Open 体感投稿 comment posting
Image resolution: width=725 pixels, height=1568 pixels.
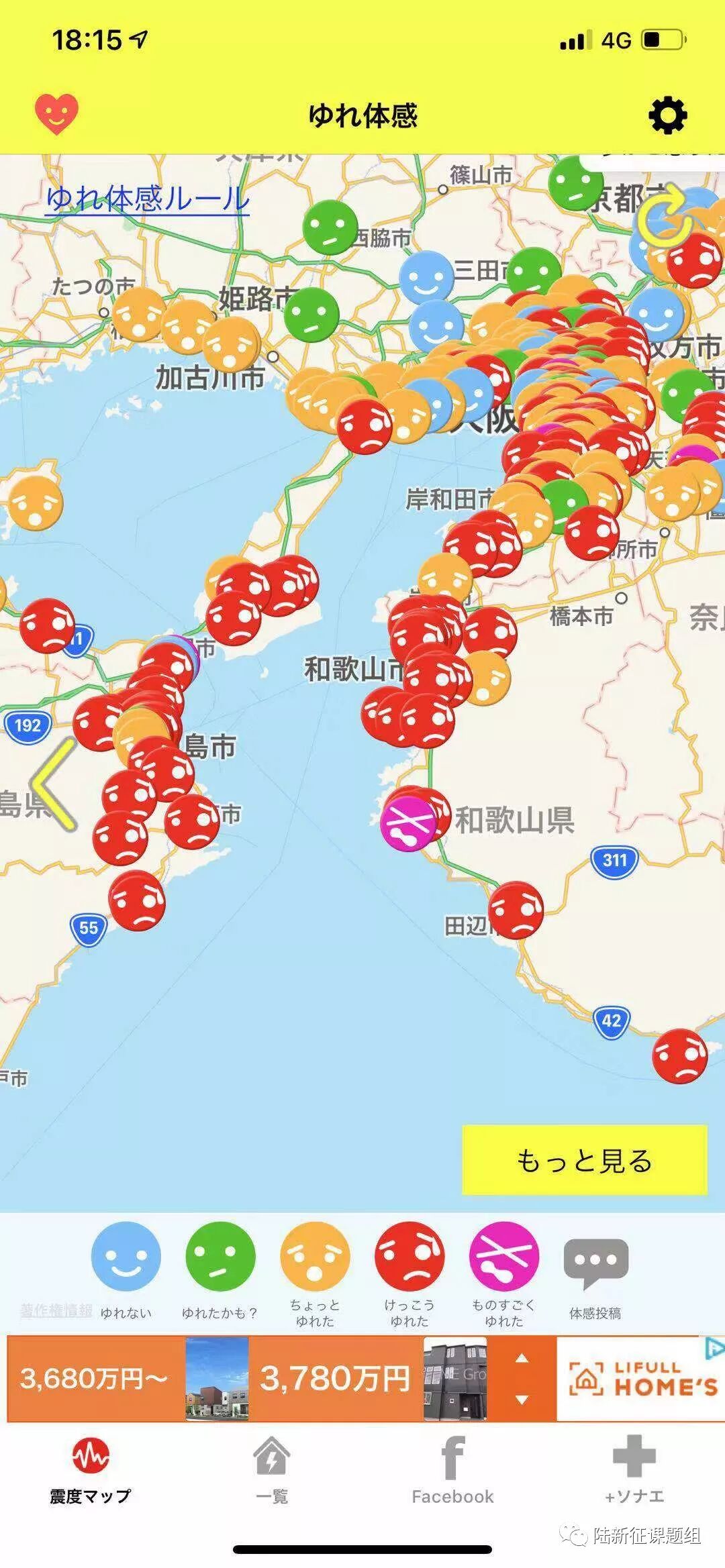point(595,1266)
